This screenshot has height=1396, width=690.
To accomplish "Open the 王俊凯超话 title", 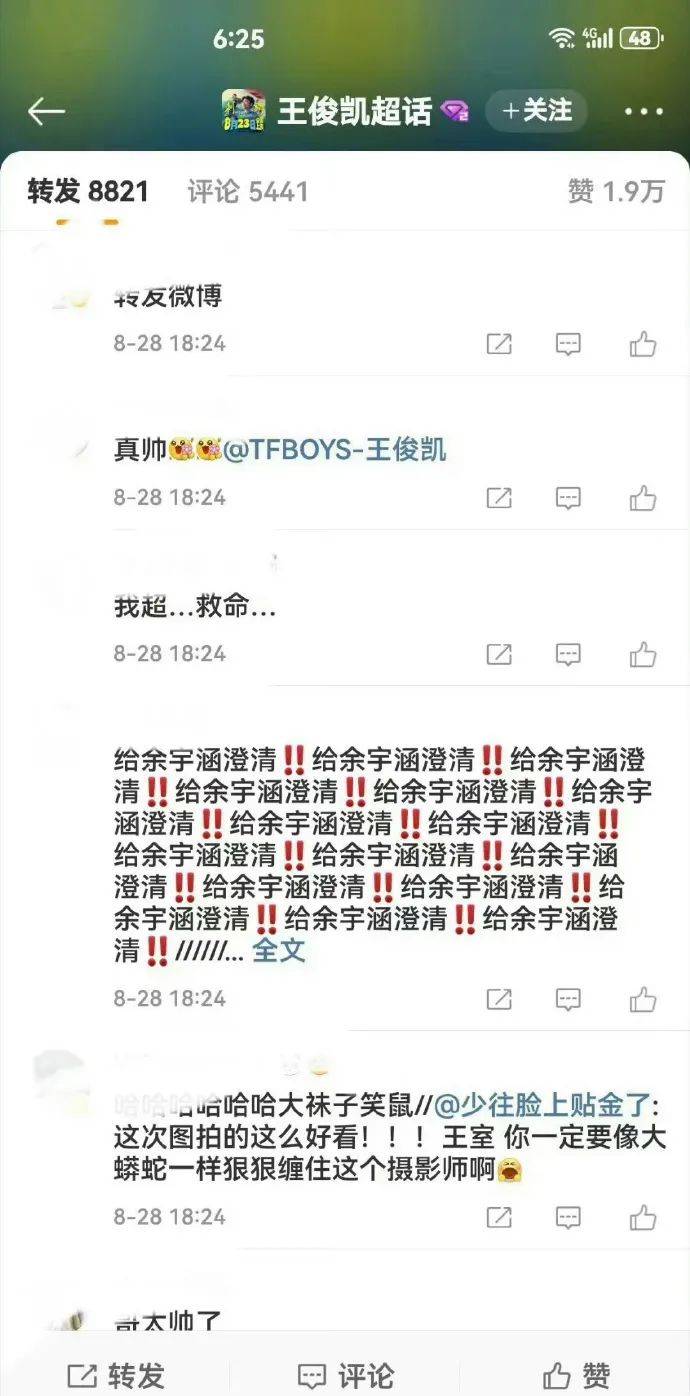I will point(353,111).
